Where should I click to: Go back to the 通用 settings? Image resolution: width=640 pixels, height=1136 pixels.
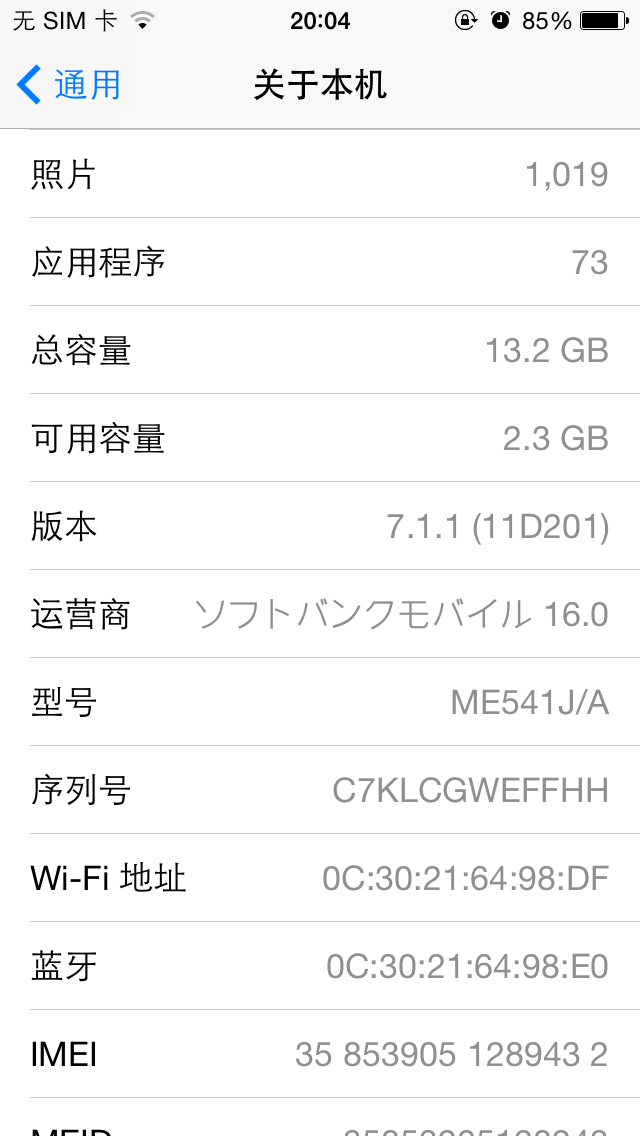70,85
